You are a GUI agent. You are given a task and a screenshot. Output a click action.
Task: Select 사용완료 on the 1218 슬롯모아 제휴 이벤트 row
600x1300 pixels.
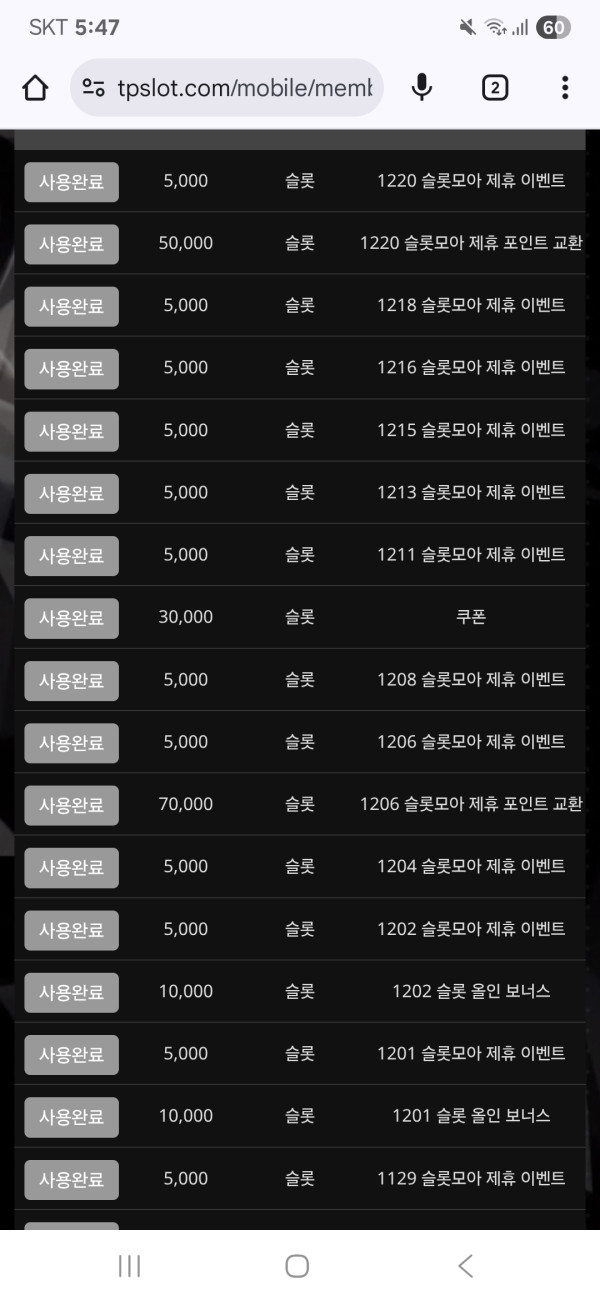click(x=71, y=306)
